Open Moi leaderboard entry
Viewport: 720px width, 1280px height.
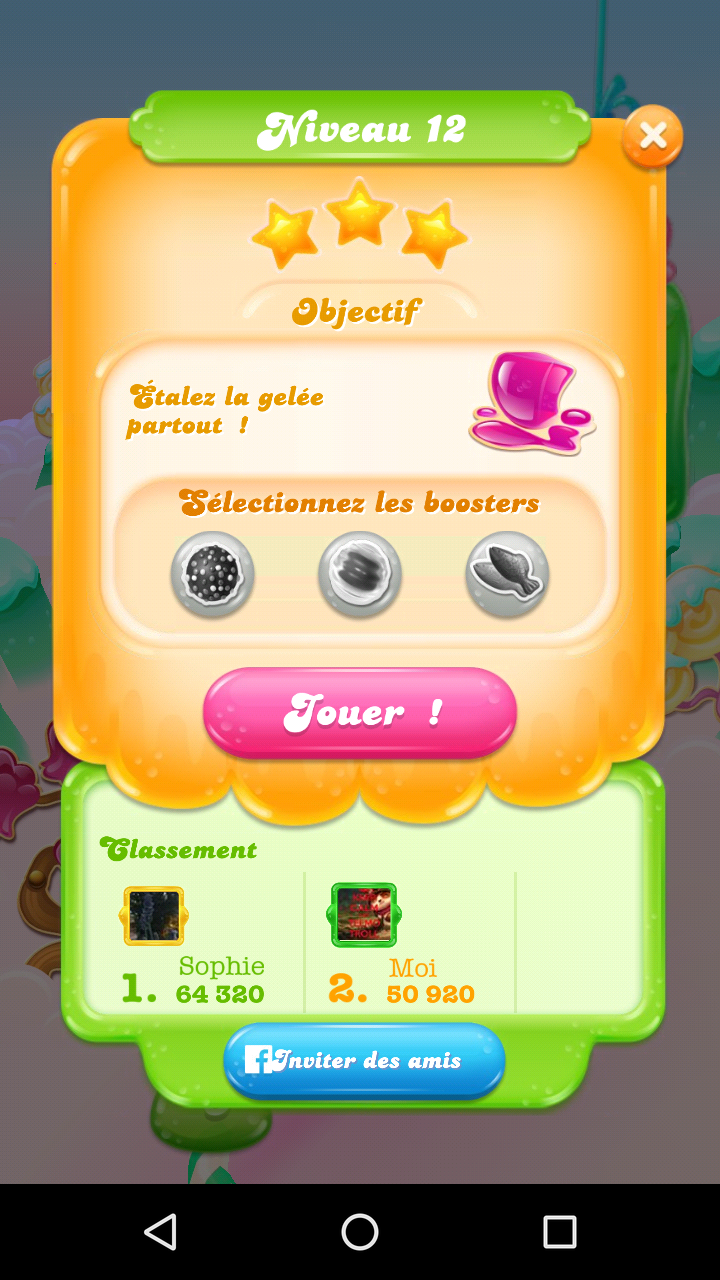point(400,945)
